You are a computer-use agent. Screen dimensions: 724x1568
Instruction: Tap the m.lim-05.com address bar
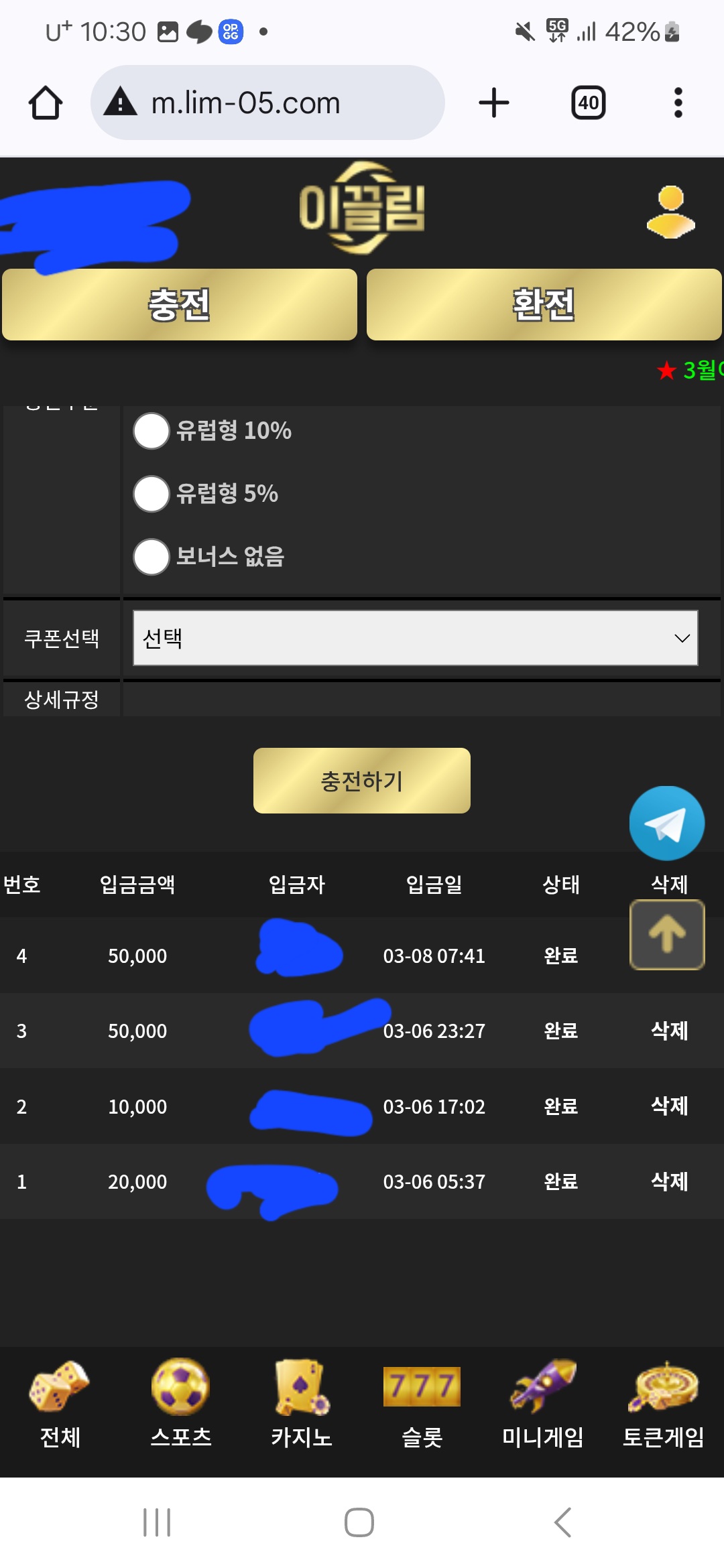(267, 103)
